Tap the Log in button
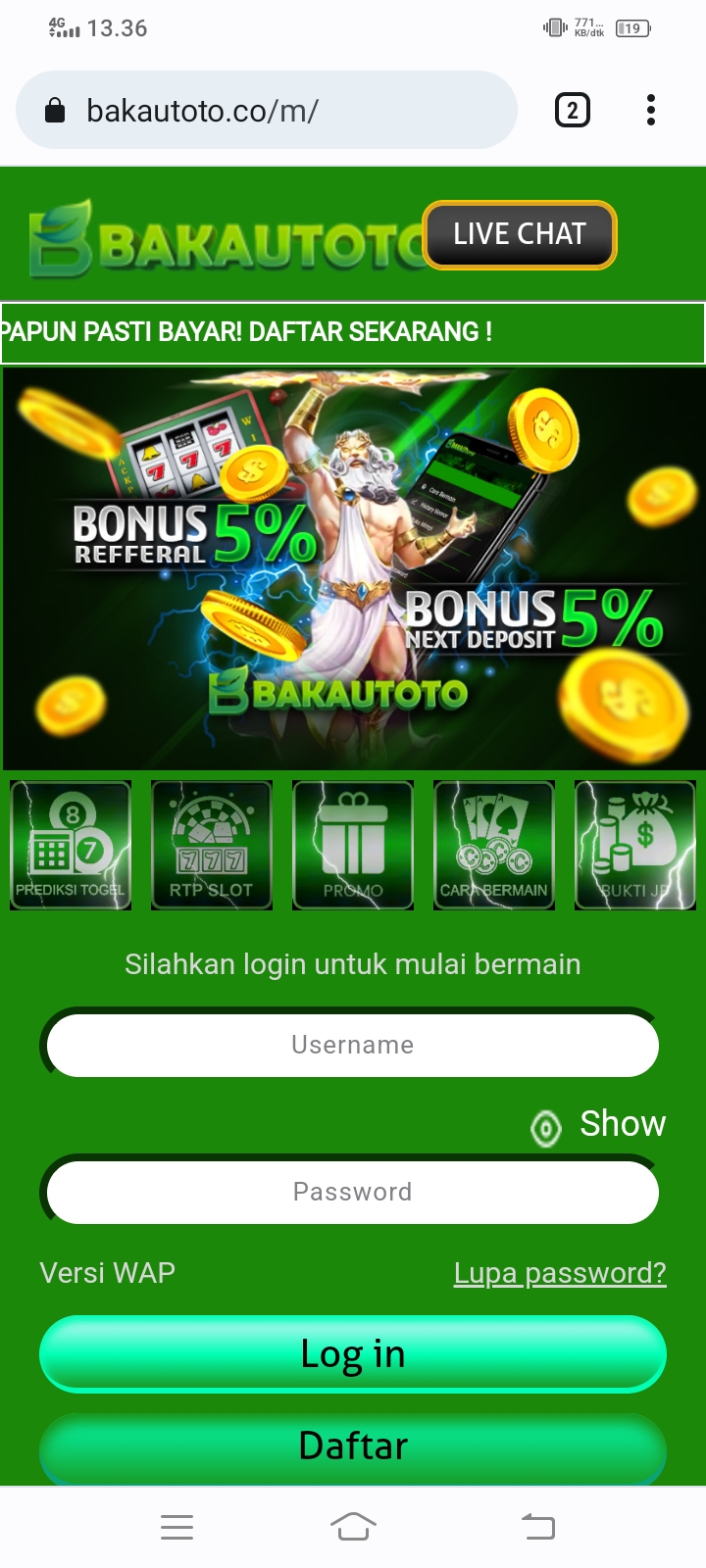706x1568 pixels. [353, 1353]
